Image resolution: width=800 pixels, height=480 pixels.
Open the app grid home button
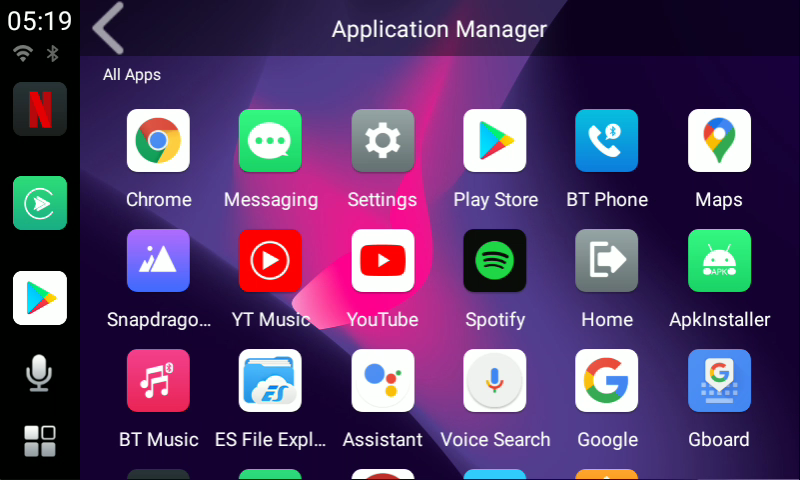pyautogui.click(x=40, y=441)
